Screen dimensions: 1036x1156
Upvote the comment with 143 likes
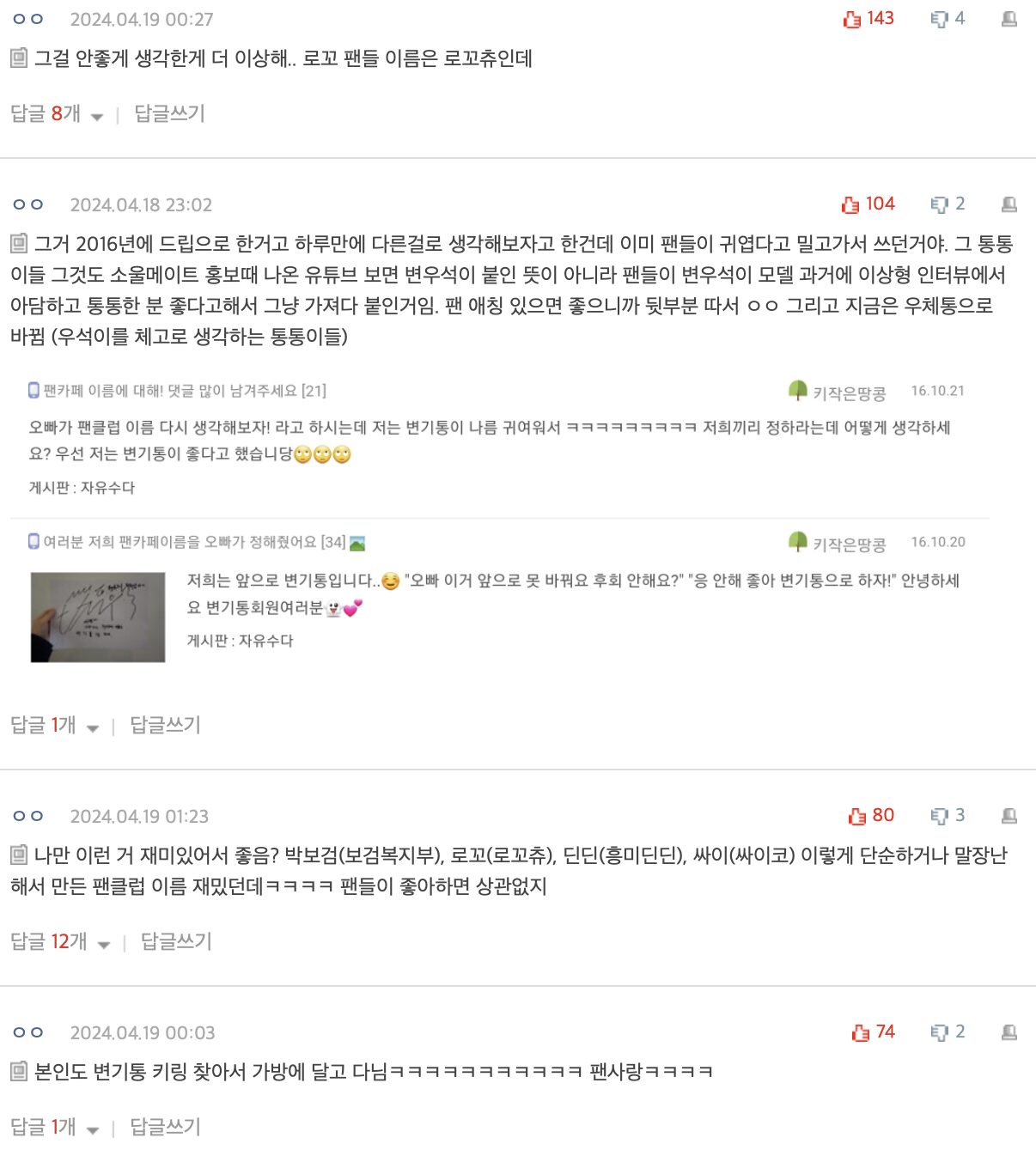tap(852, 19)
